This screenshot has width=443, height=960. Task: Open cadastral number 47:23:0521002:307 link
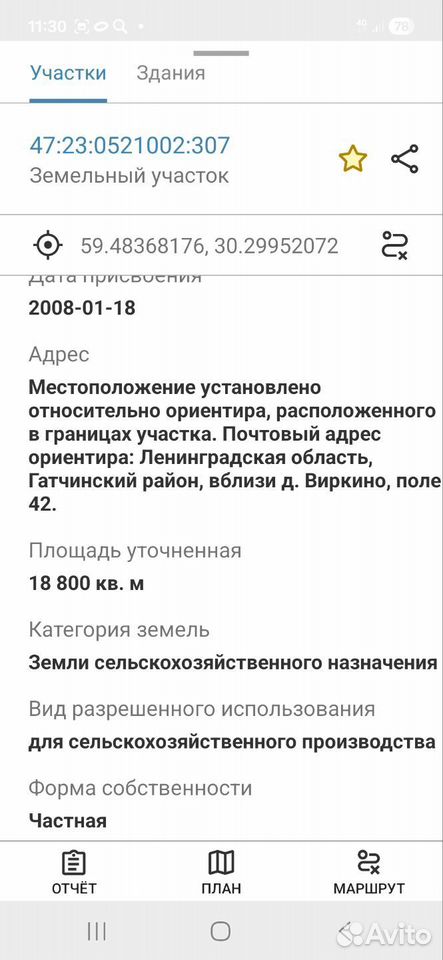[x=130, y=146]
